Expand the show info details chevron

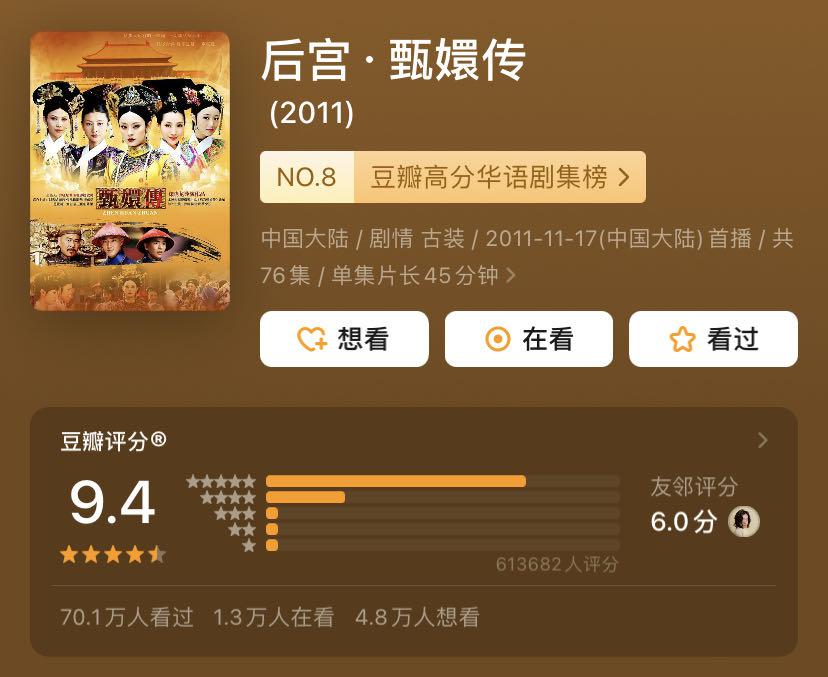point(511,275)
